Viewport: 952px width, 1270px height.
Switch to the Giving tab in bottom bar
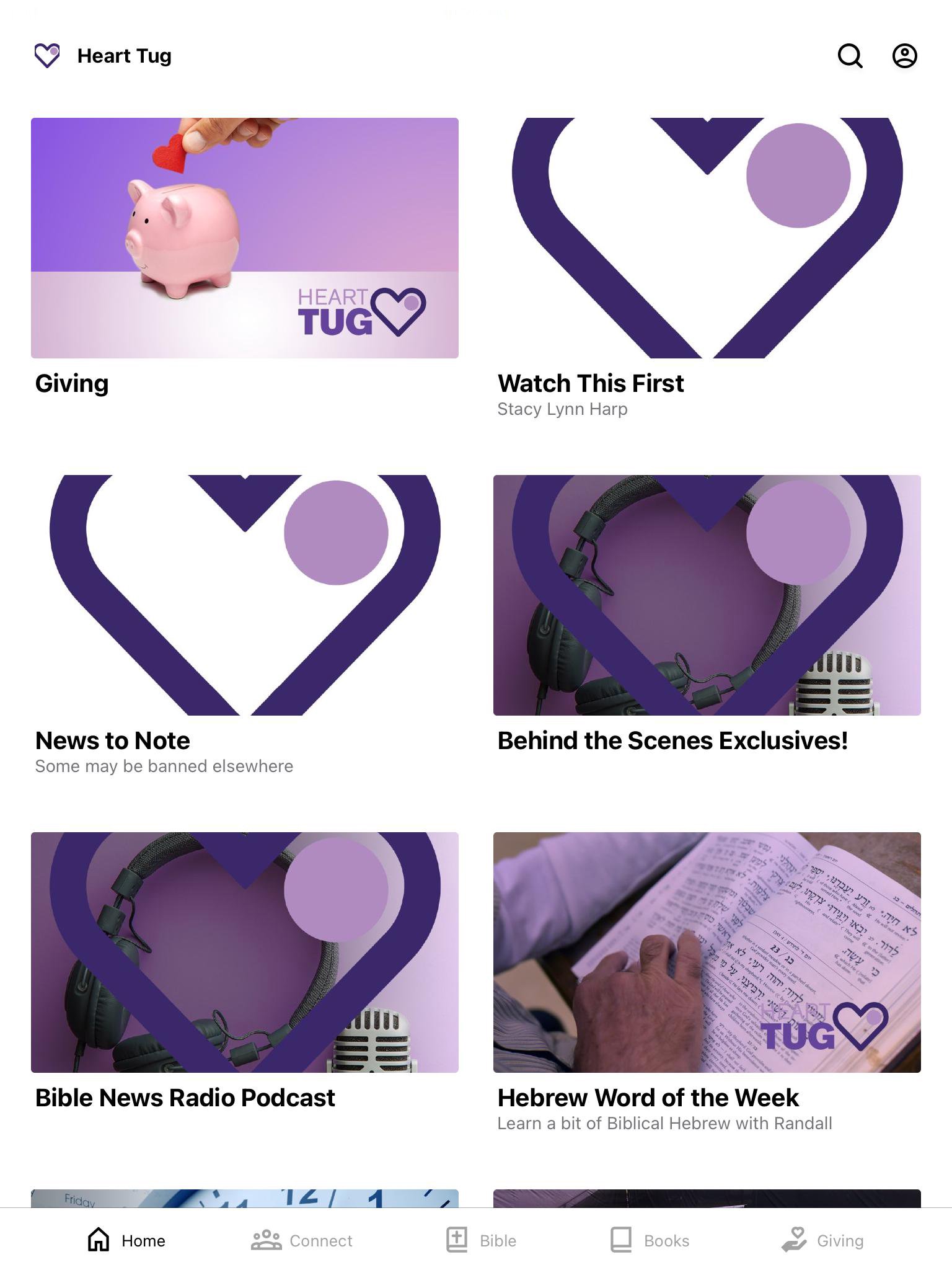(x=822, y=1240)
